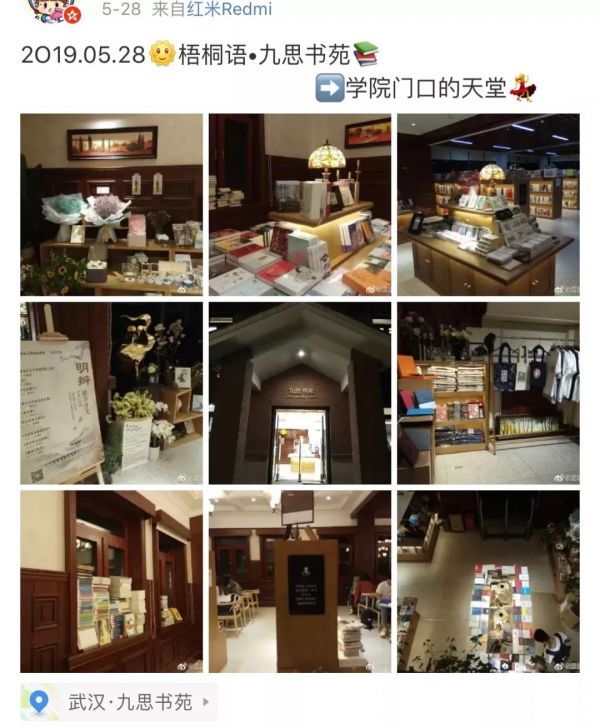This screenshot has height=728, width=600.
Task: Open the flower bouquets photo
Action: 111,205
